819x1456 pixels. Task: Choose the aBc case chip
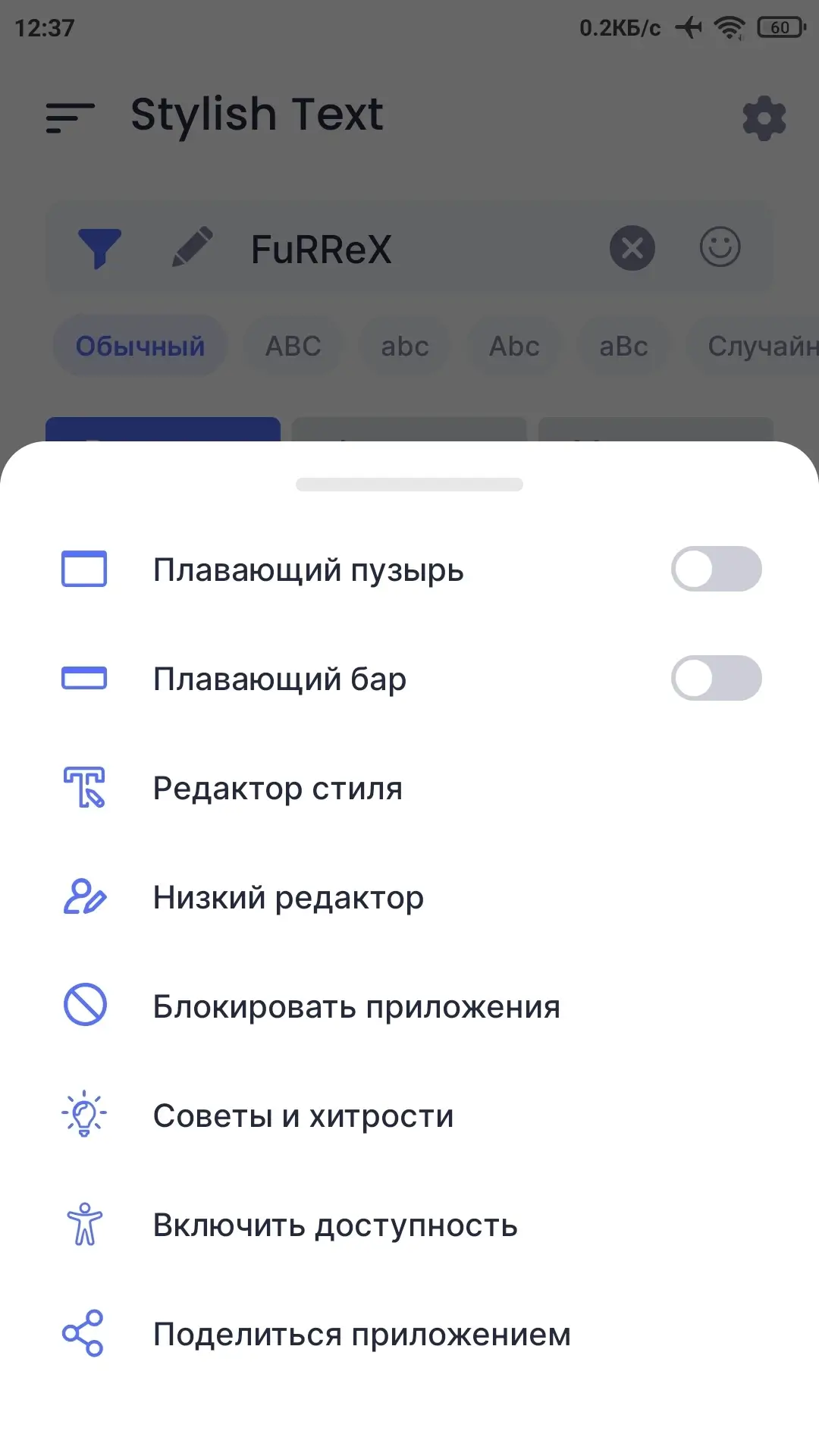pyautogui.click(x=623, y=346)
